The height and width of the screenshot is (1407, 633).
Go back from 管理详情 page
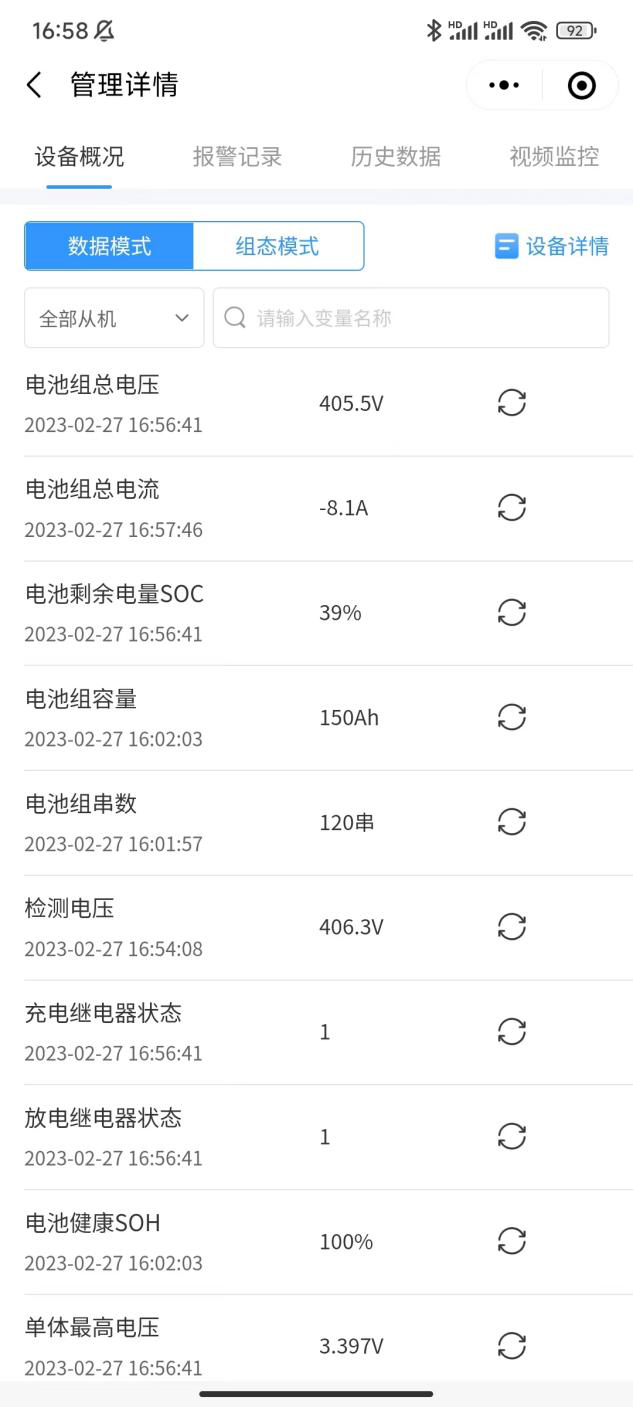35,86
